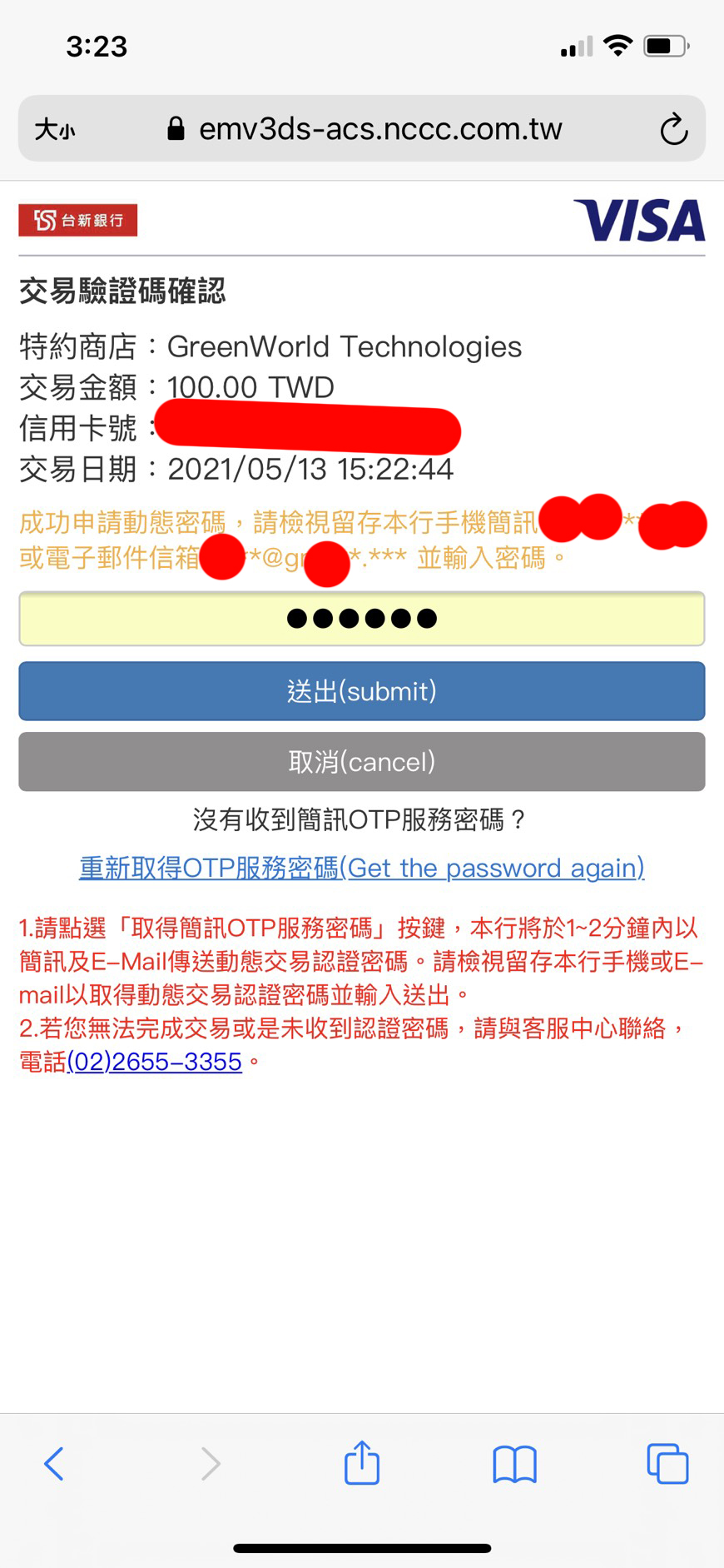The height and width of the screenshot is (1568, 724).
Task: Tap the OTP password input field
Action: [x=362, y=619]
